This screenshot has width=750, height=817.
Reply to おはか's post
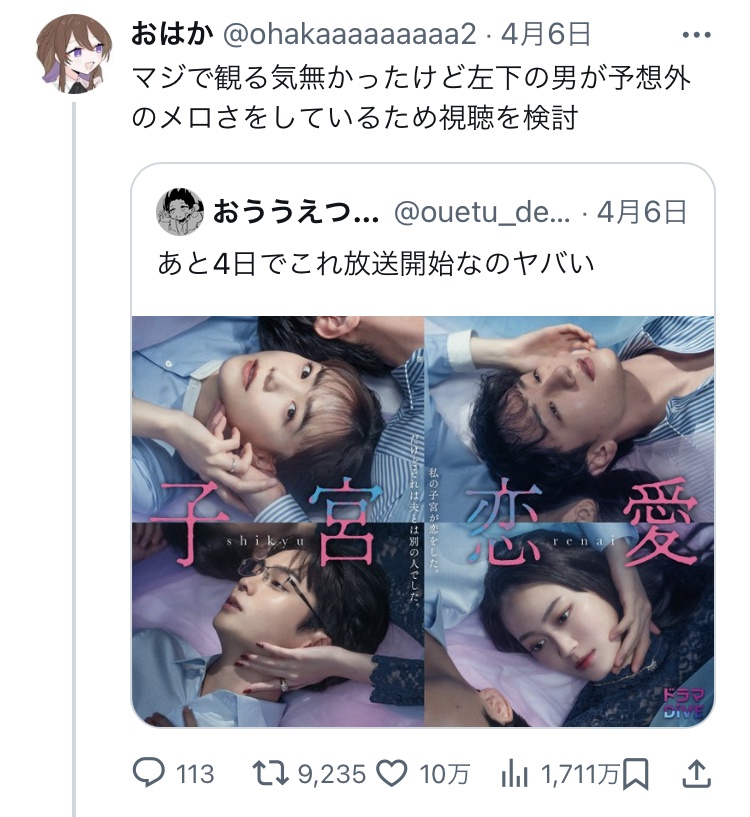point(150,772)
